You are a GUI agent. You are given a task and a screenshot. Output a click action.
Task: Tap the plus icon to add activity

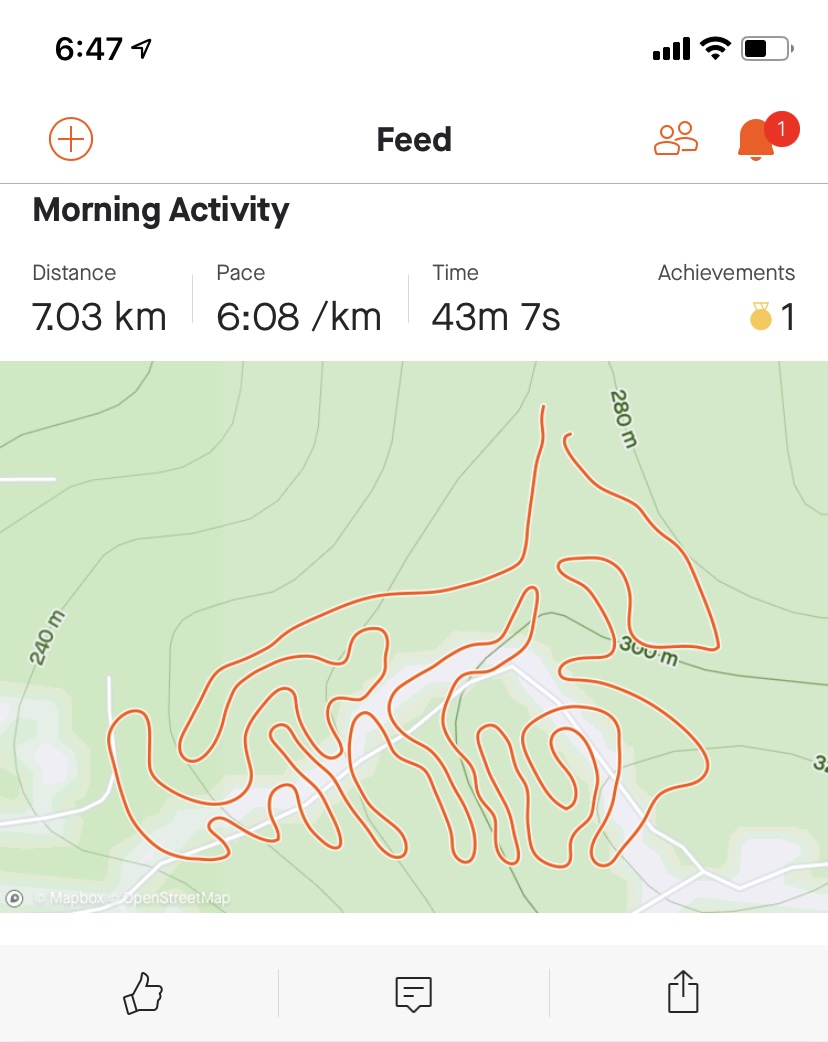71,139
